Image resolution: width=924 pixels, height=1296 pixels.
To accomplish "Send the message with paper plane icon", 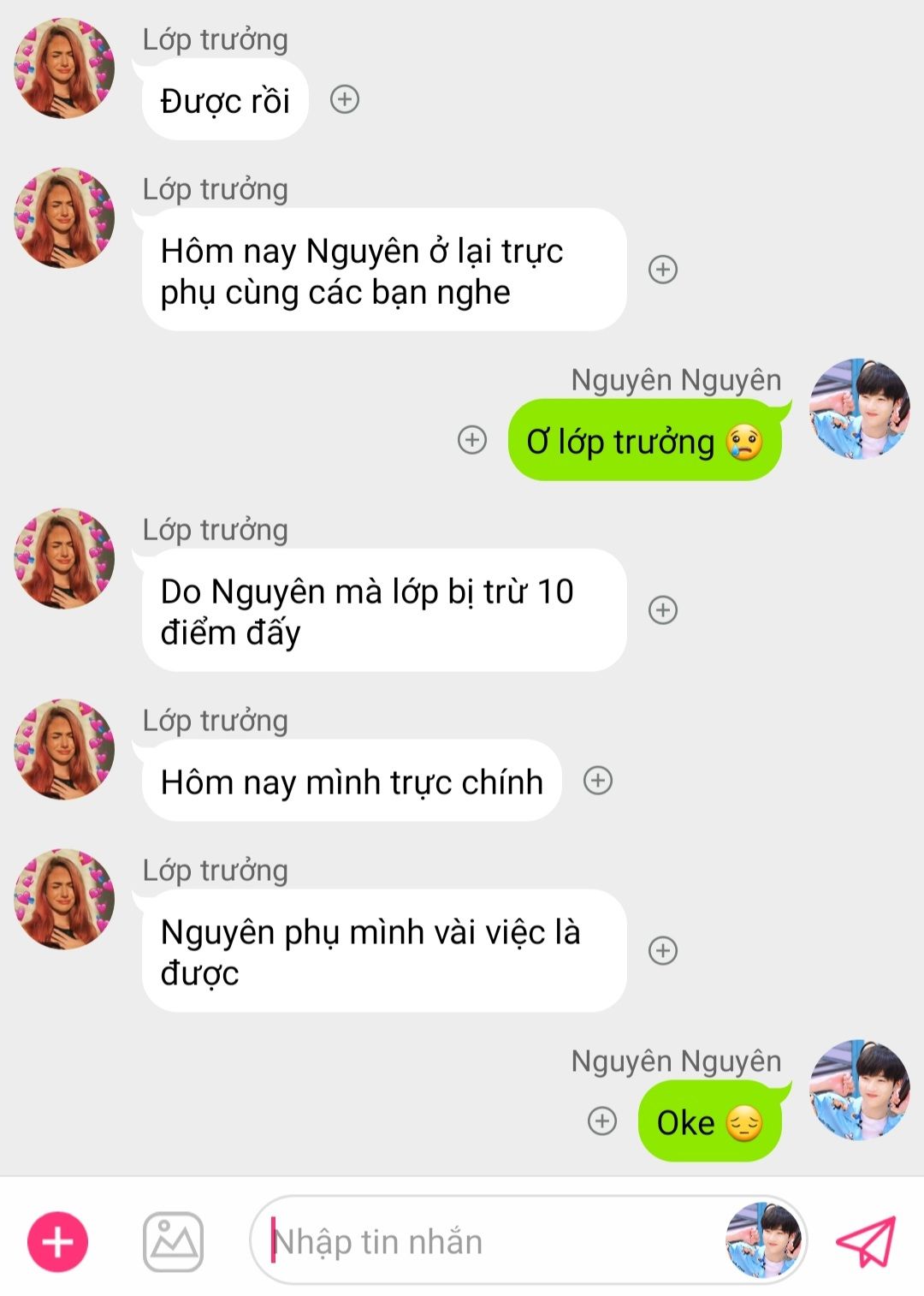I will point(865,1241).
